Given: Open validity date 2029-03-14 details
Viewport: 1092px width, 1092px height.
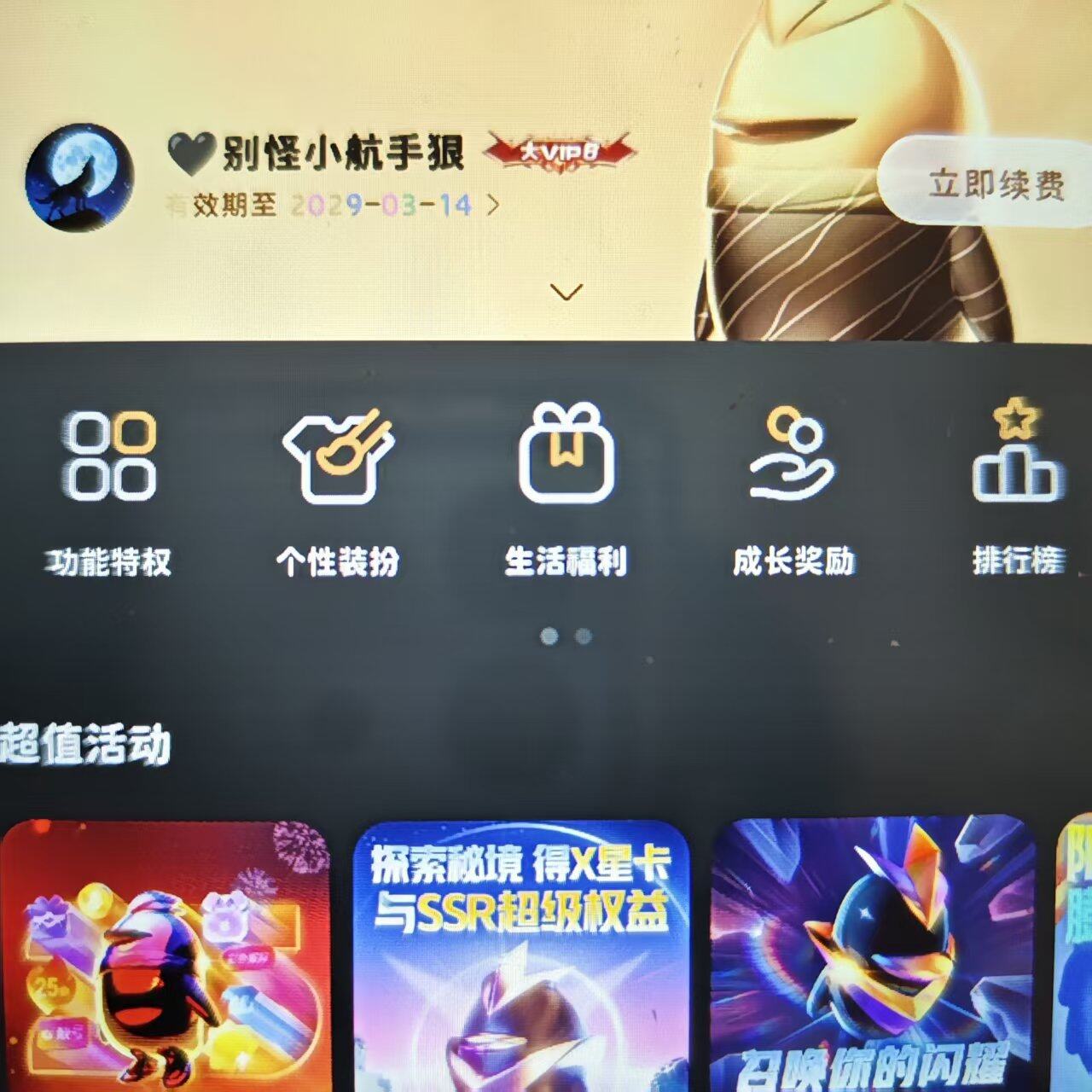Looking at the screenshot, I should [x=333, y=205].
